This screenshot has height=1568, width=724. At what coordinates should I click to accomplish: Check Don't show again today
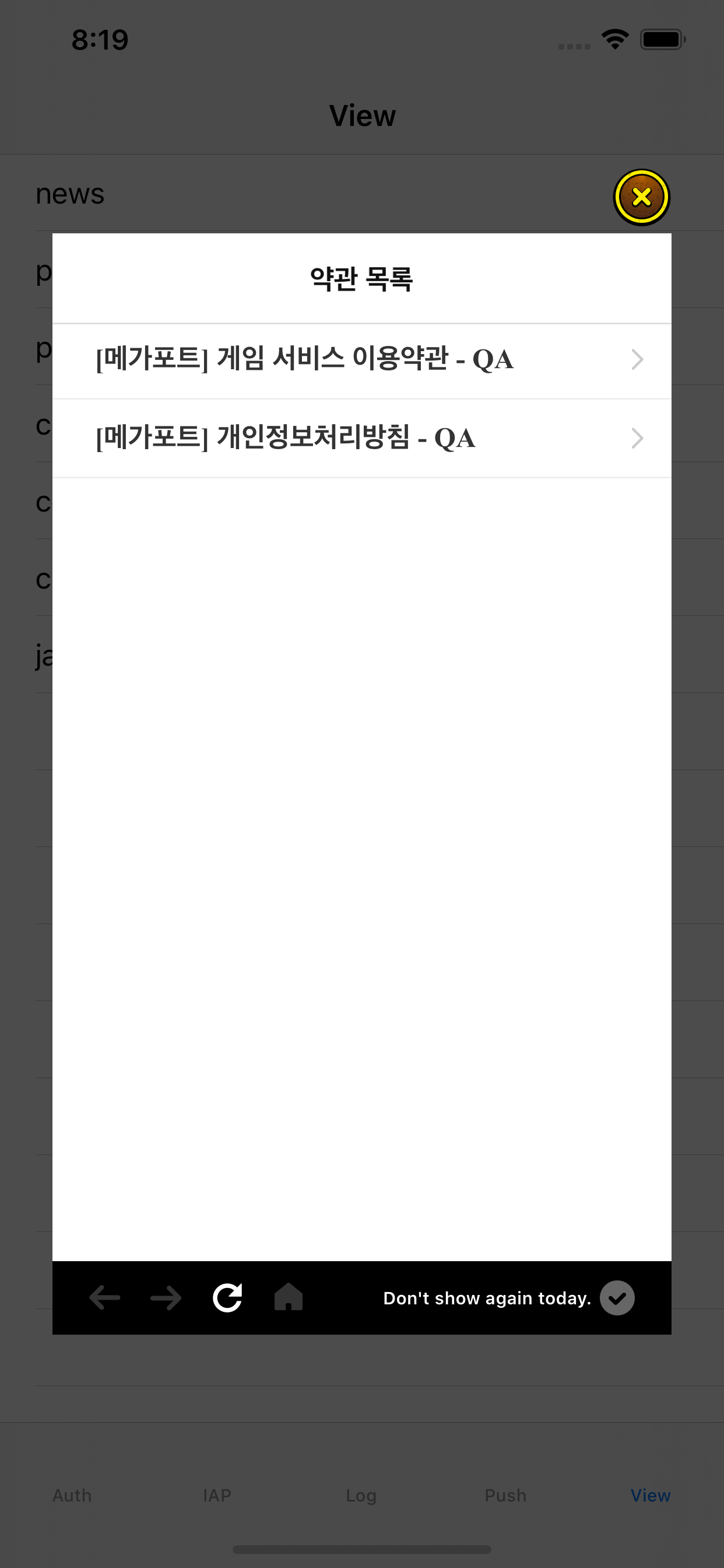tap(617, 1298)
